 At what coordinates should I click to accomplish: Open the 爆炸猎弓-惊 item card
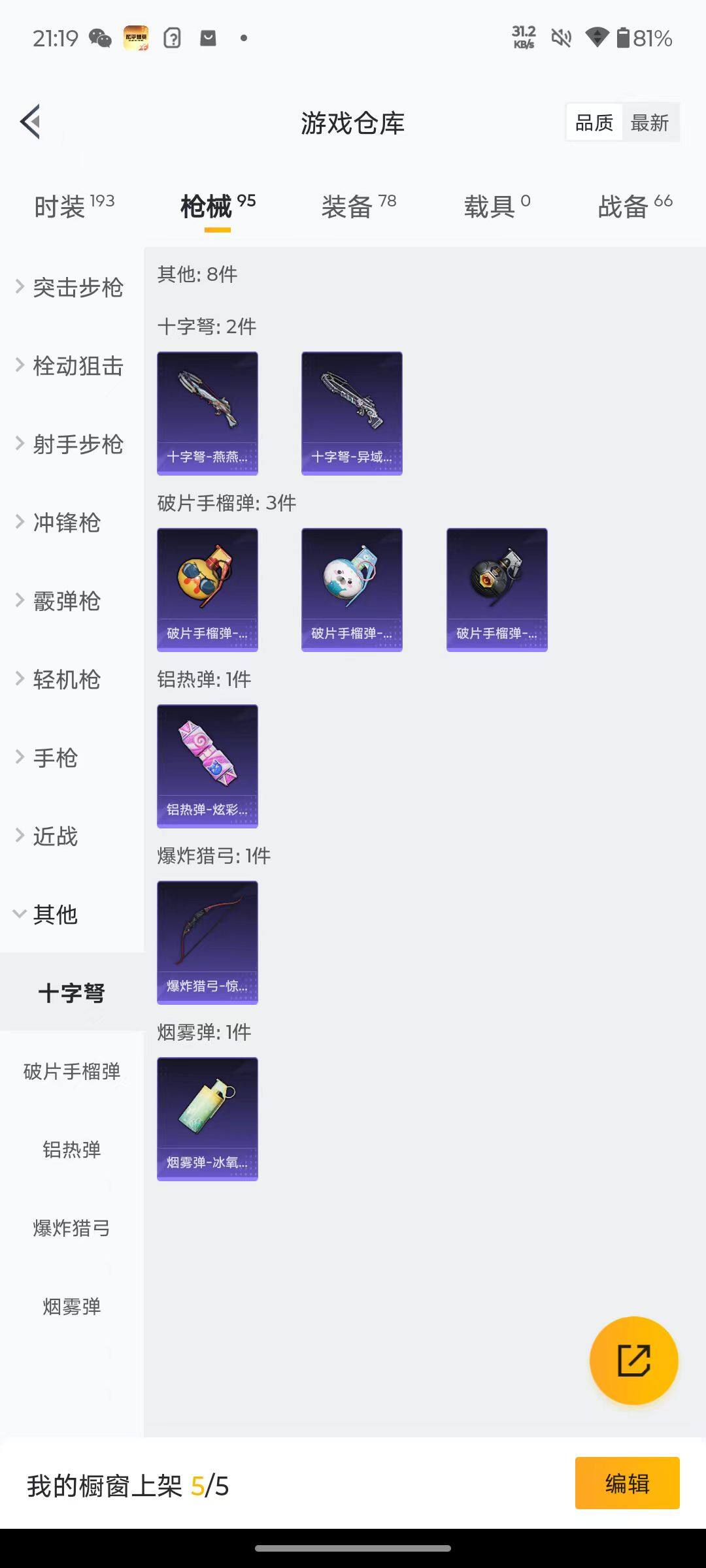[x=207, y=942]
